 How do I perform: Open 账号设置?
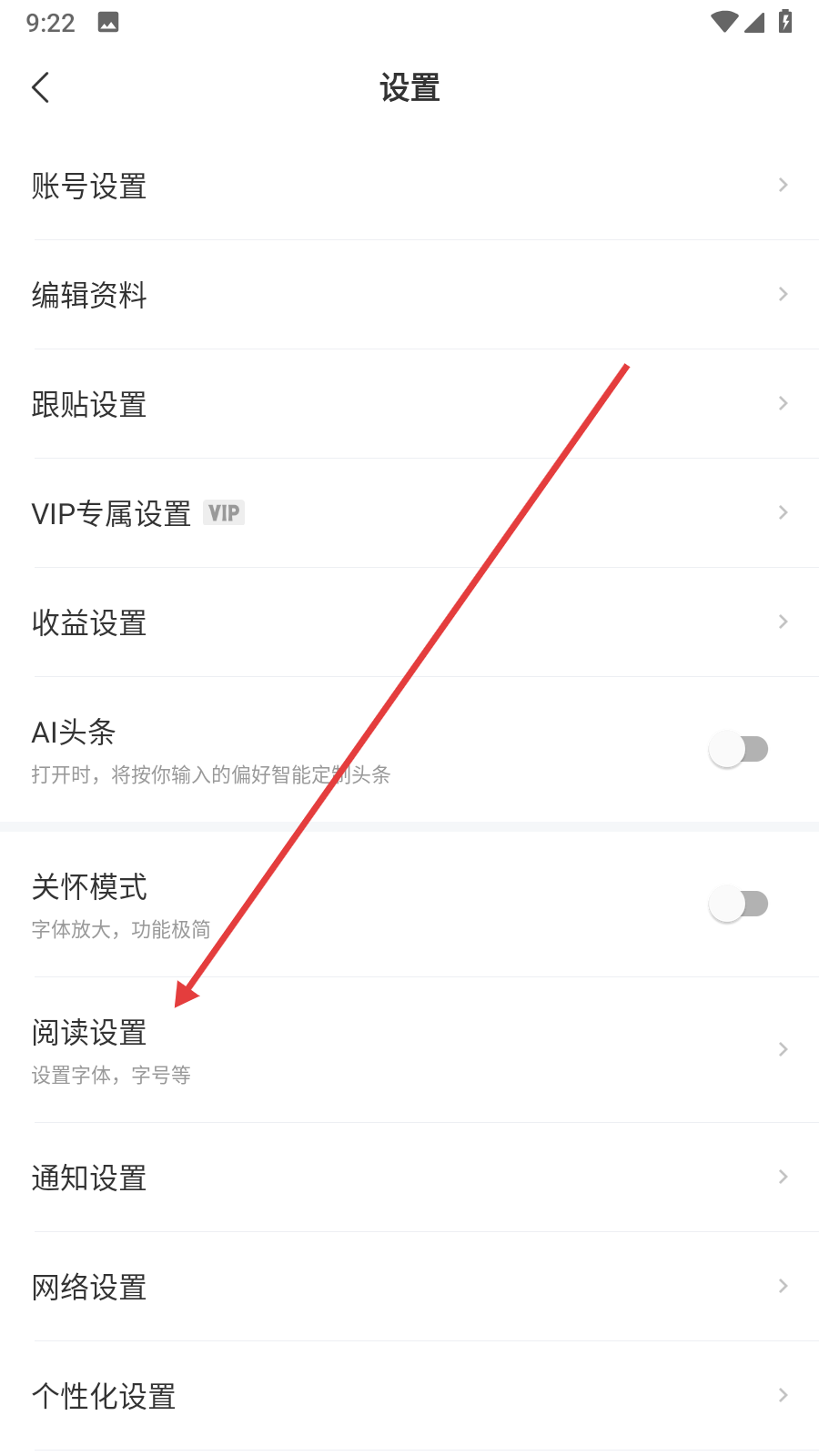(409, 186)
